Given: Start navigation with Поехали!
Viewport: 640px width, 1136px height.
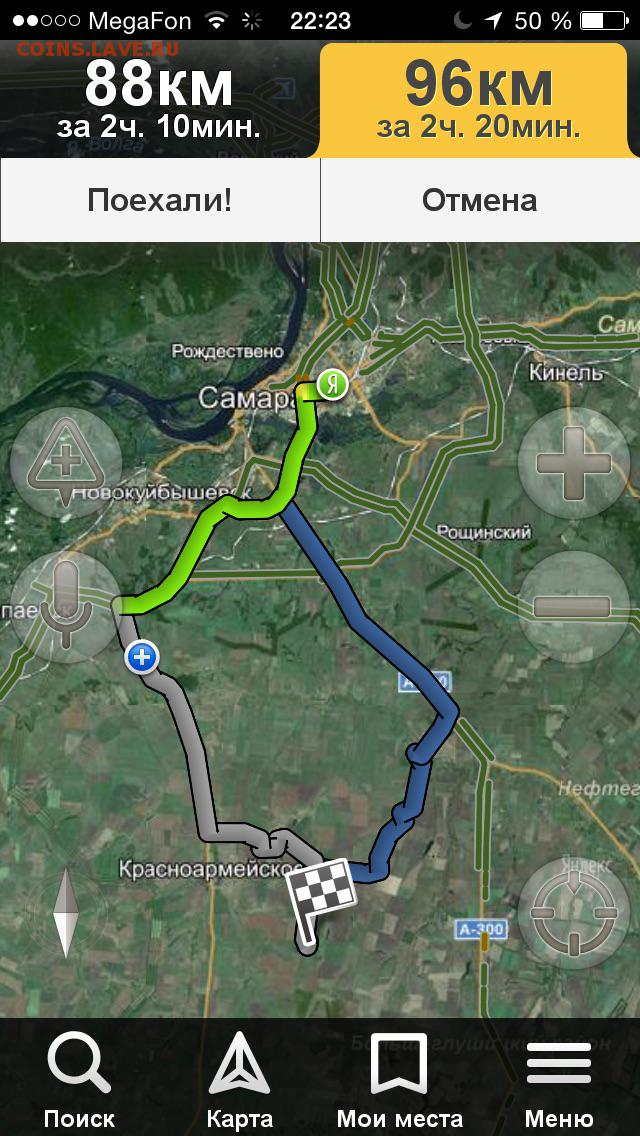Looking at the screenshot, I should [159, 200].
